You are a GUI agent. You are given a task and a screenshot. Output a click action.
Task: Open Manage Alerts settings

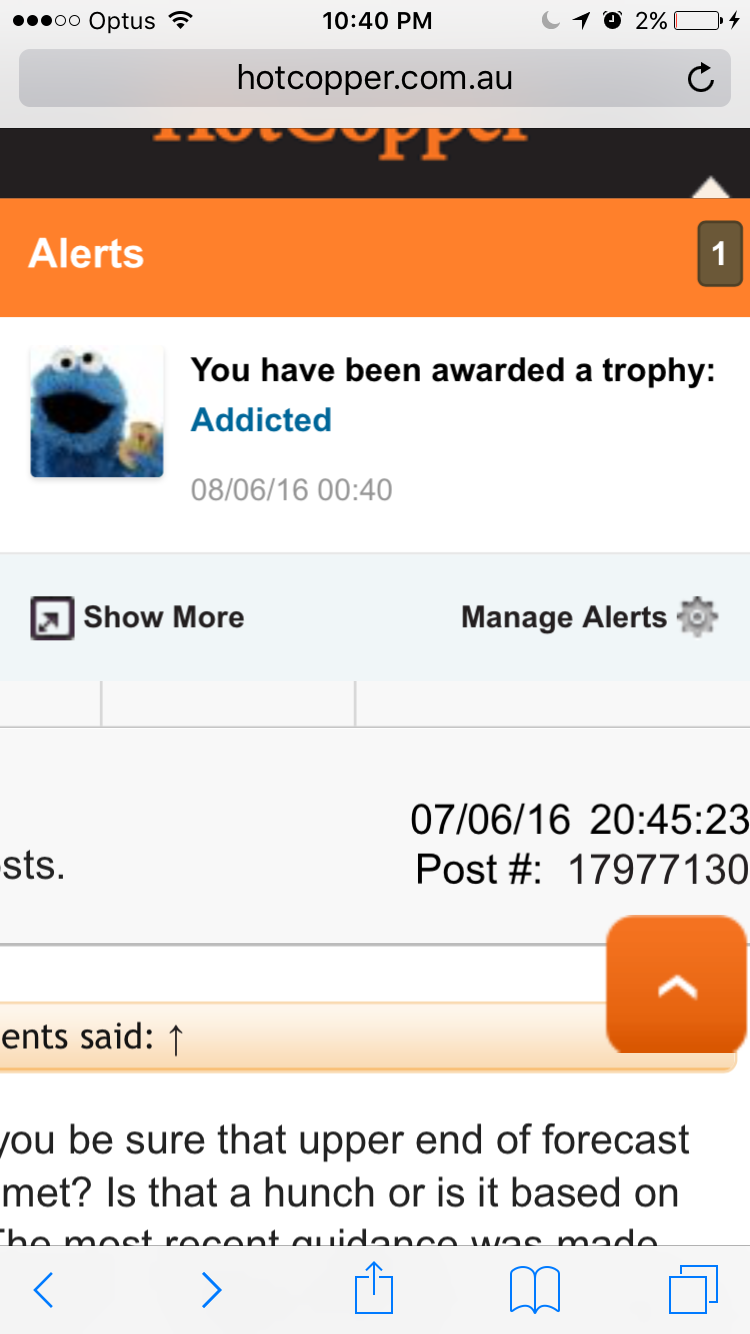(x=590, y=617)
